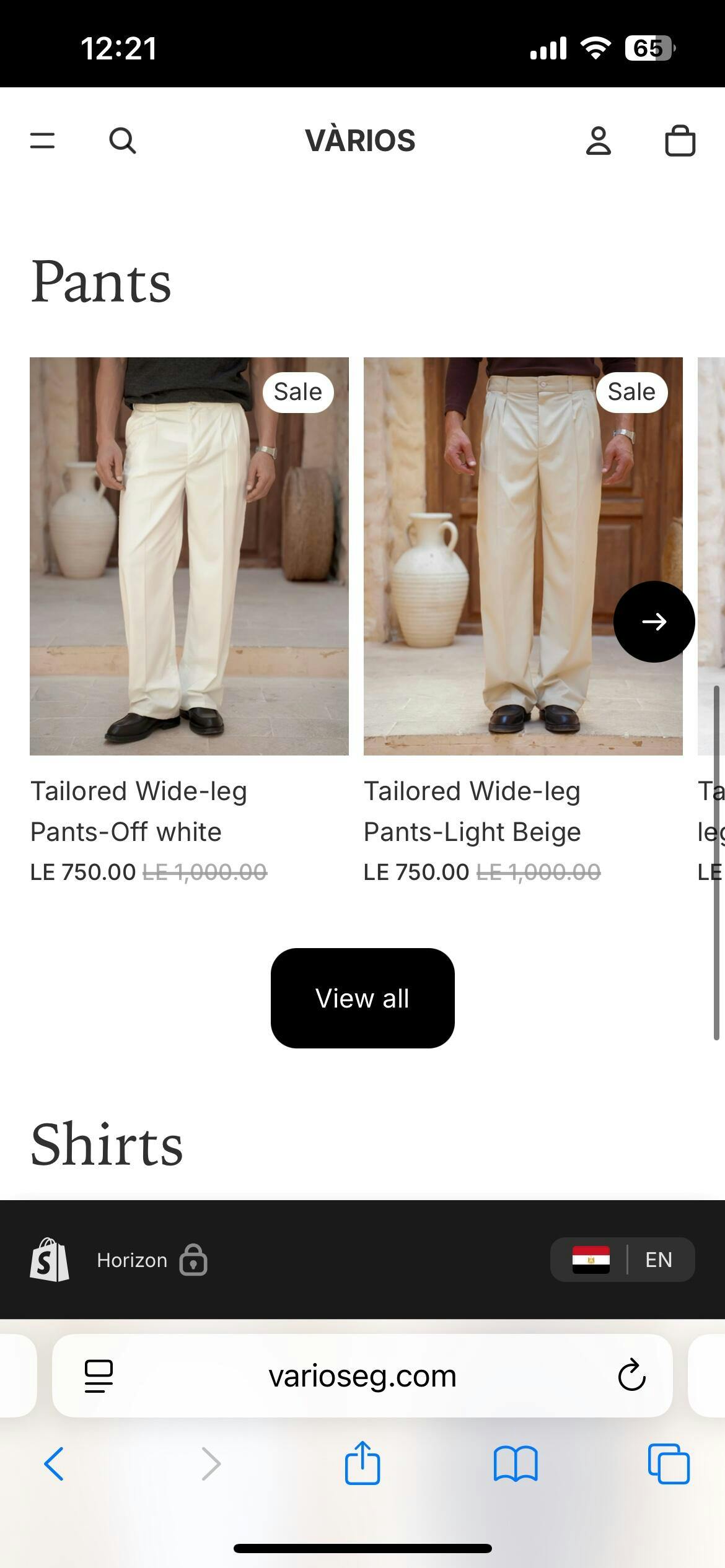The image size is (725, 1568).
Task: Open the hamburger menu
Action: tap(42, 141)
